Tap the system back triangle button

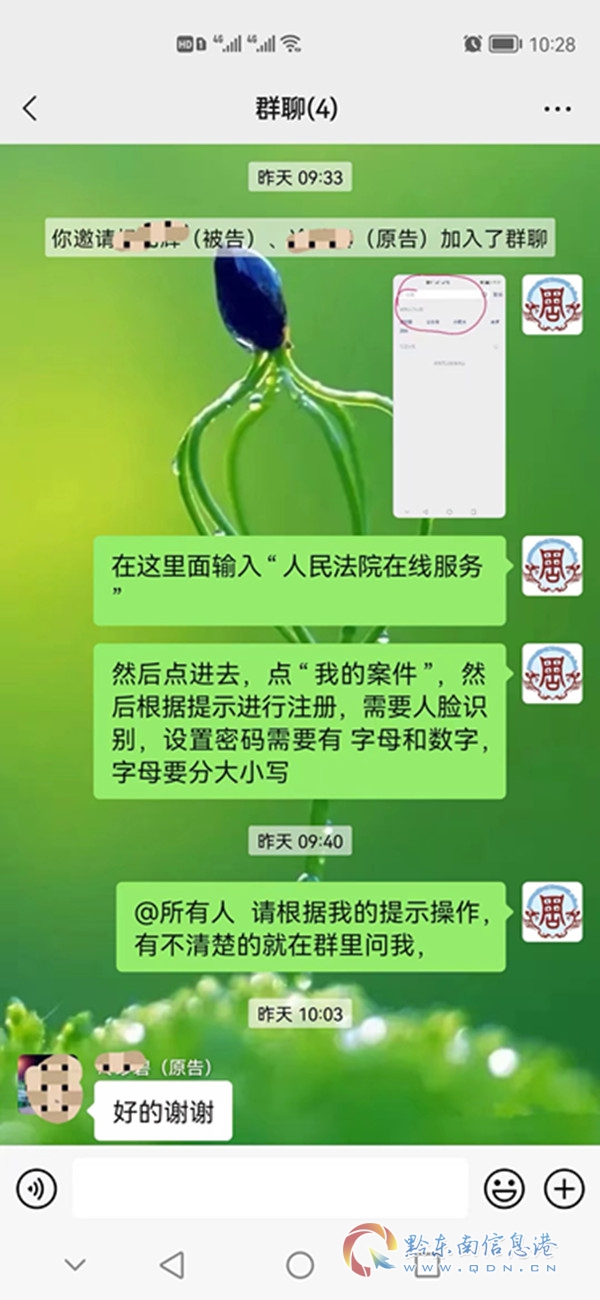pos(172,1265)
